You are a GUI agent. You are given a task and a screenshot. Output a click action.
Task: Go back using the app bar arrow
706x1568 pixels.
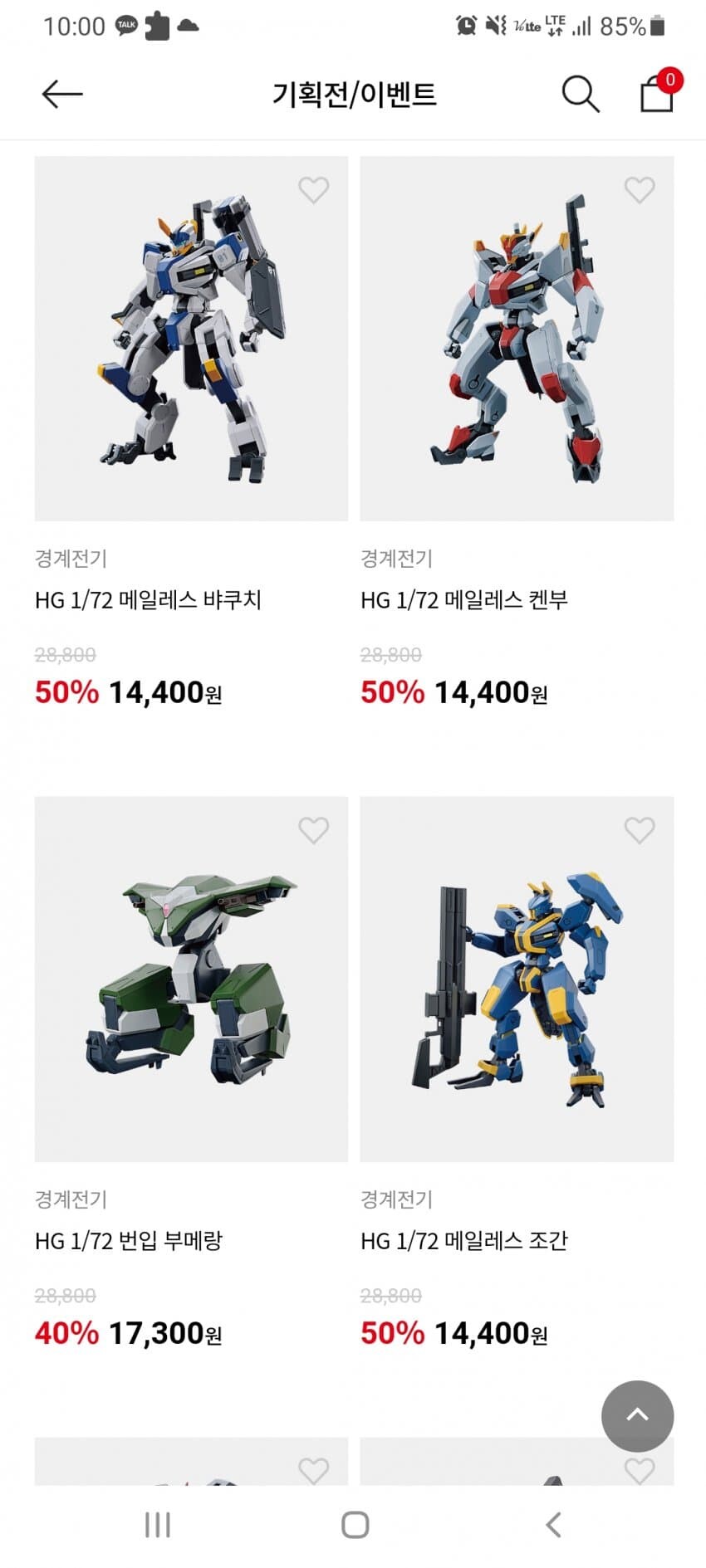click(62, 94)
